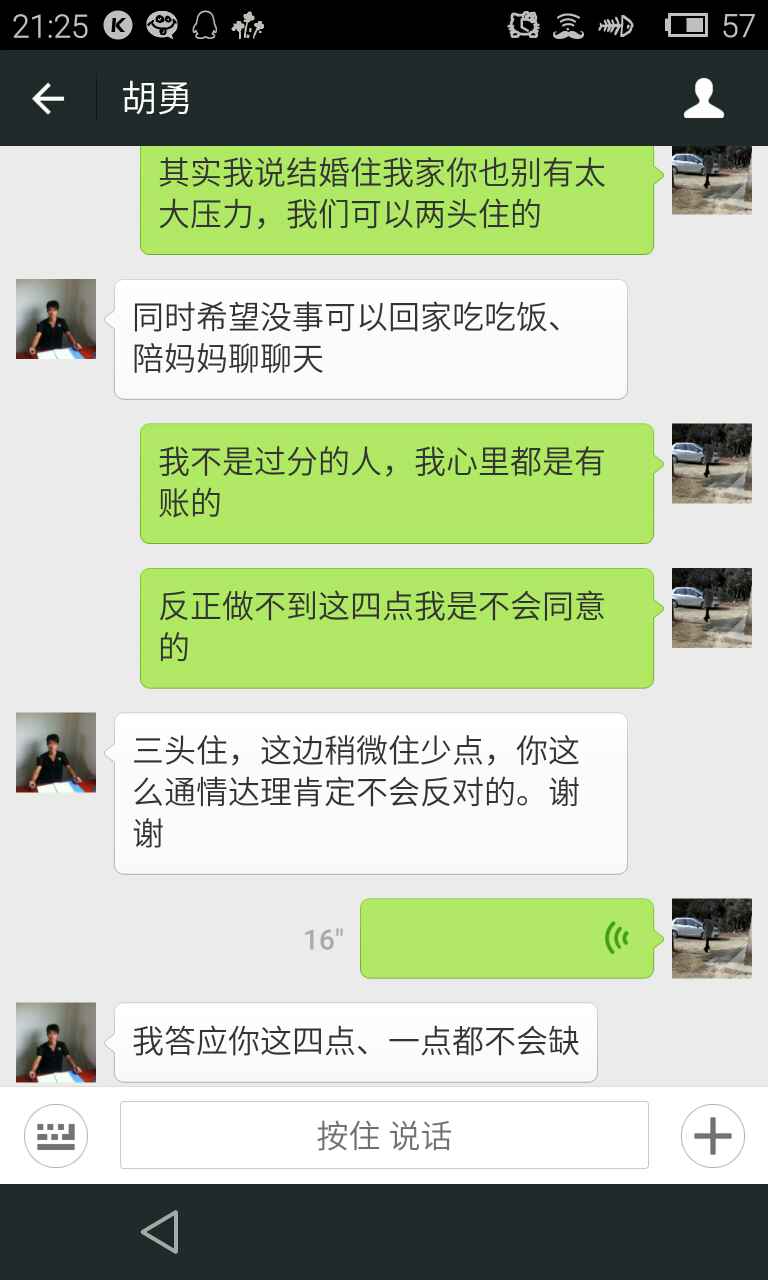
Task: Open my avatar beside 反正做不到这四点 message
Action: 711,608
